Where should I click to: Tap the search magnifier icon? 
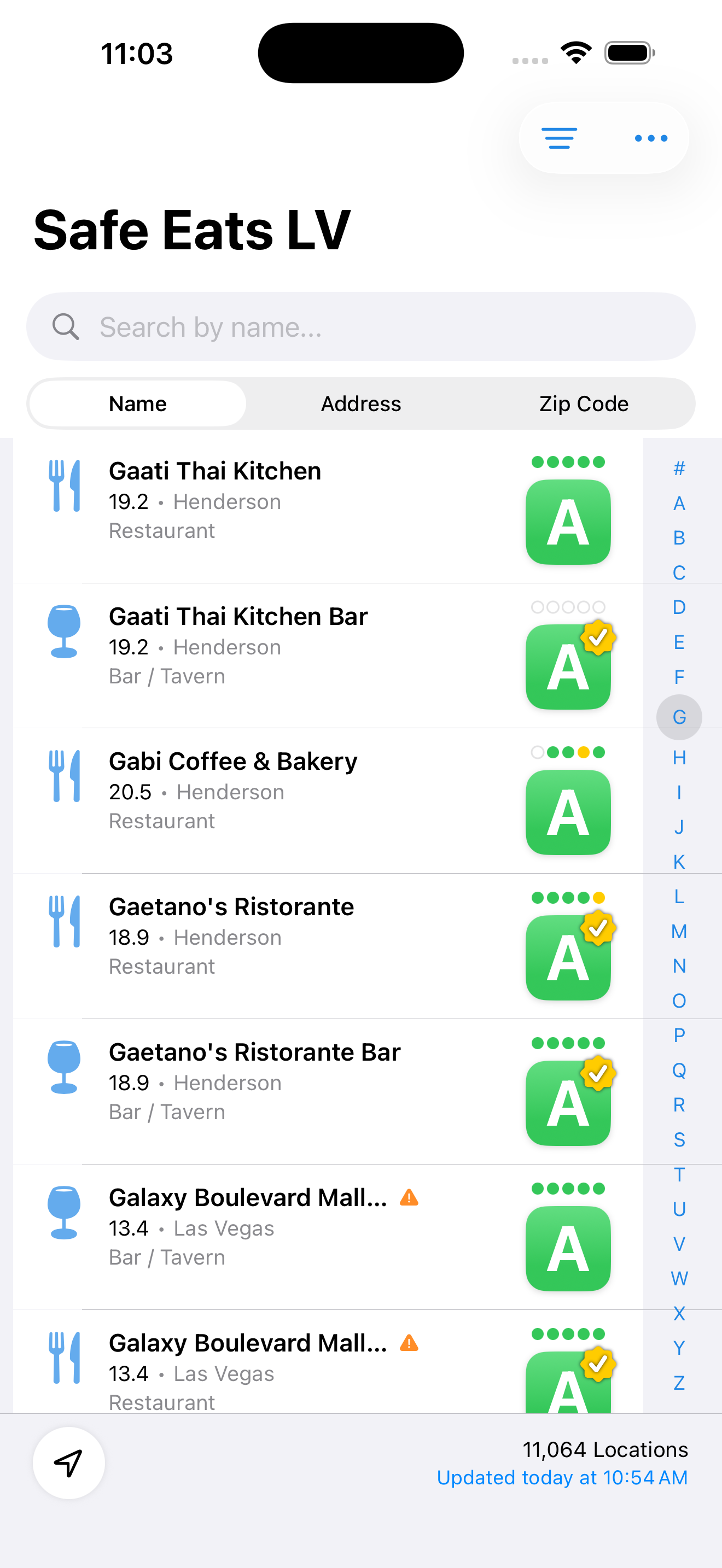pyautogui.click(x=65, y=327)
